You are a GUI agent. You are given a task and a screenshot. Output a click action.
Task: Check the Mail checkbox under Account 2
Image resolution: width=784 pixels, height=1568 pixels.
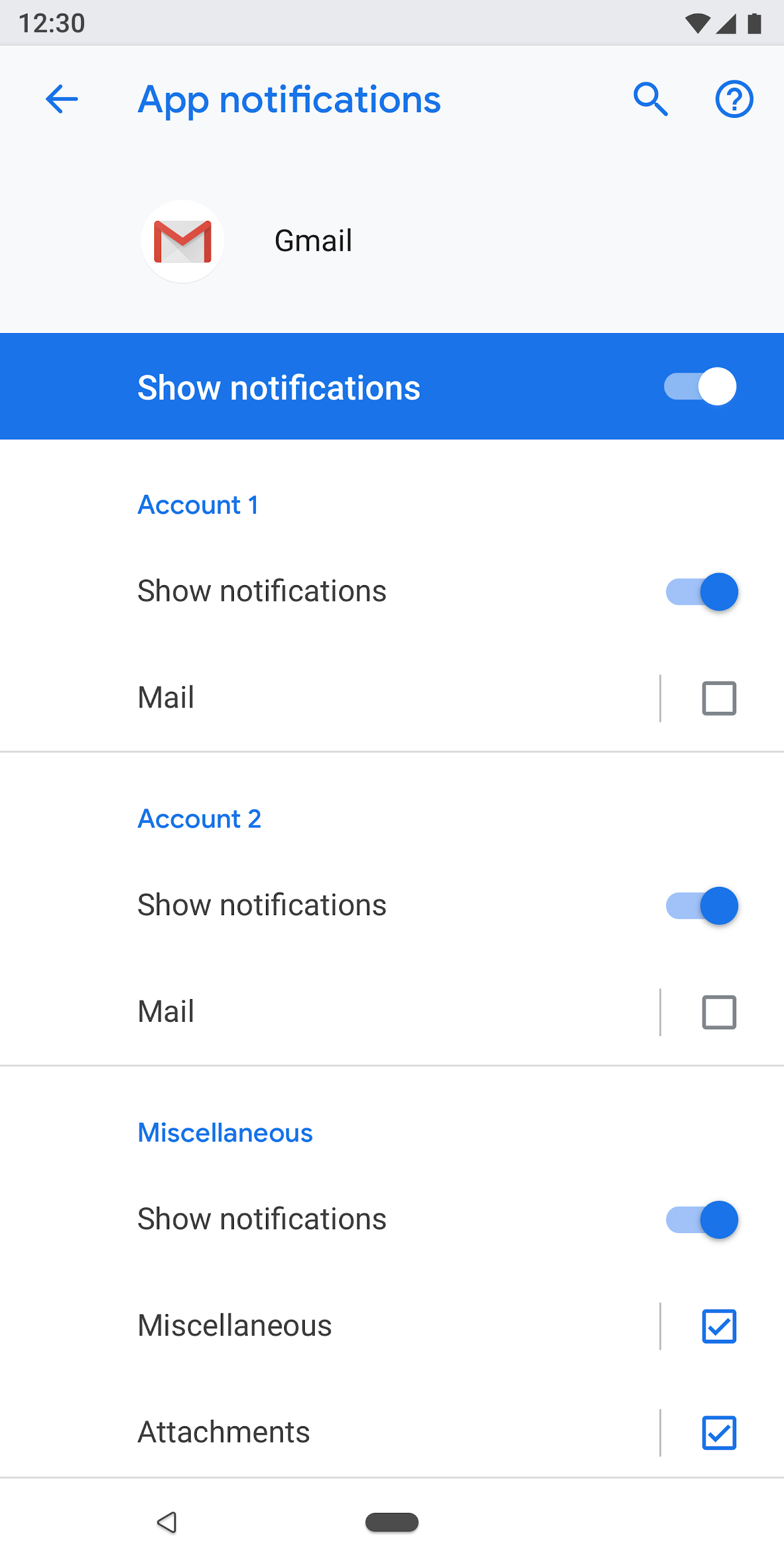click(719, 1012)
